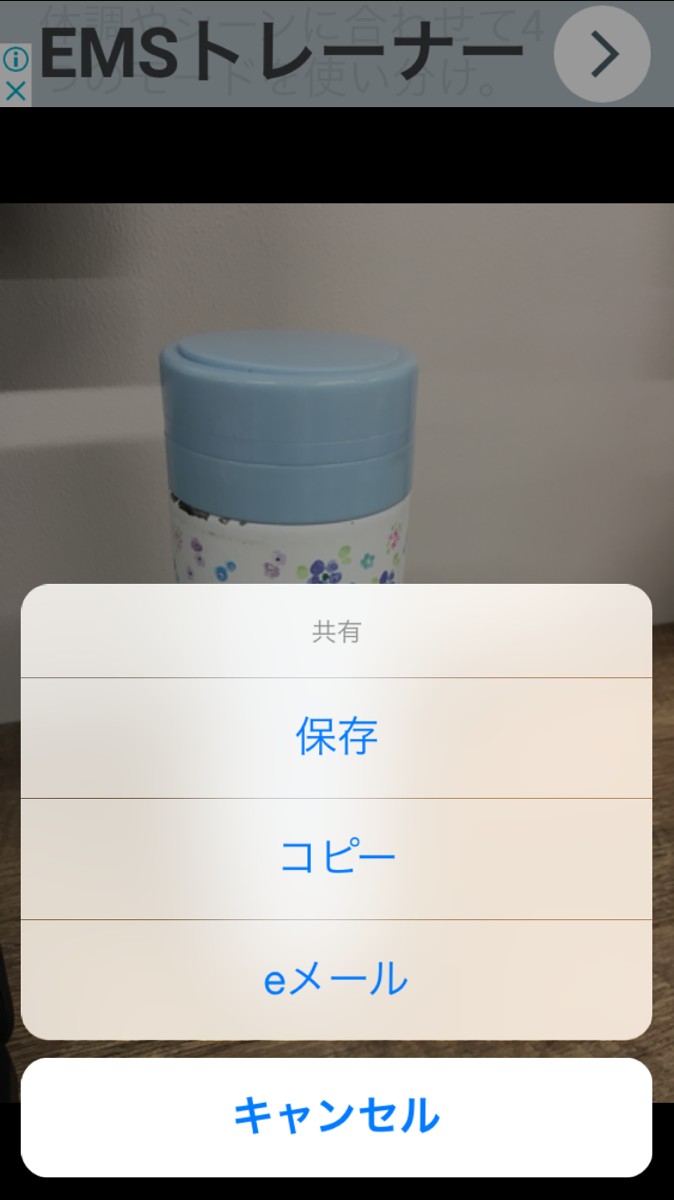
Task: Dismiss the share sheet with キャンセル
Action: 336,1117
